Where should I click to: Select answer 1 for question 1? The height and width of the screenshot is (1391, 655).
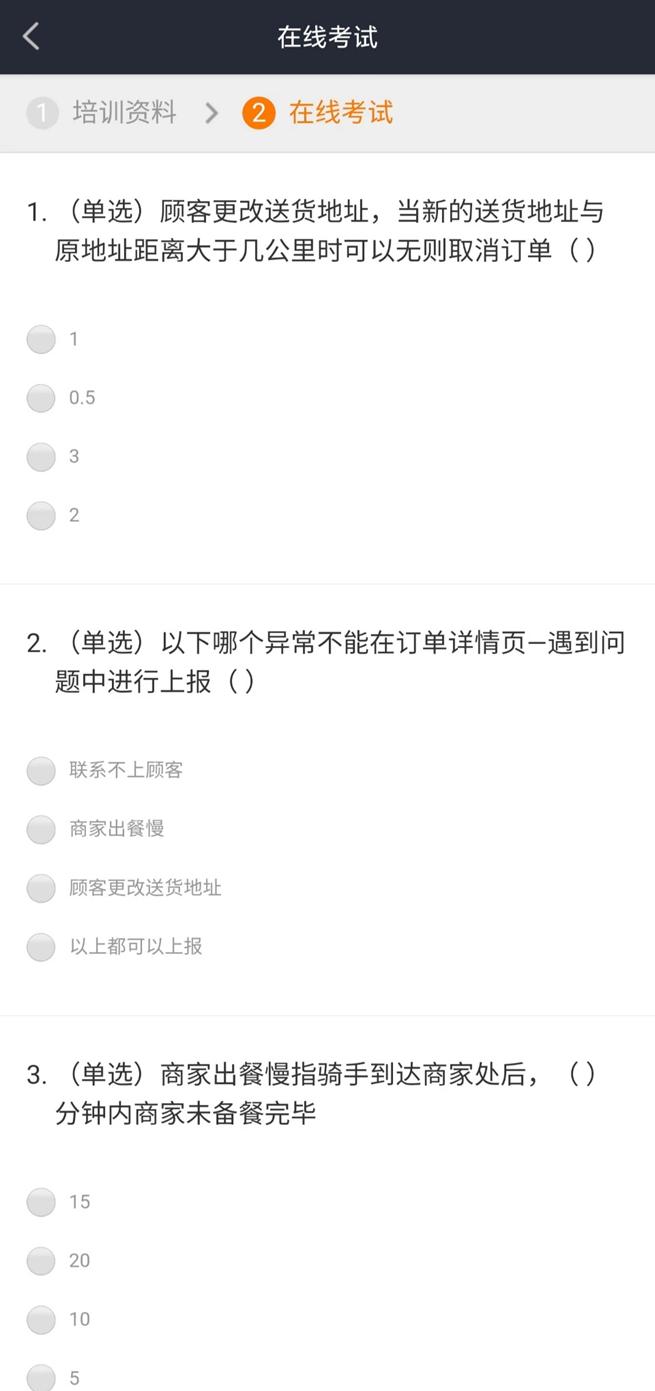(x=41, y=340)
